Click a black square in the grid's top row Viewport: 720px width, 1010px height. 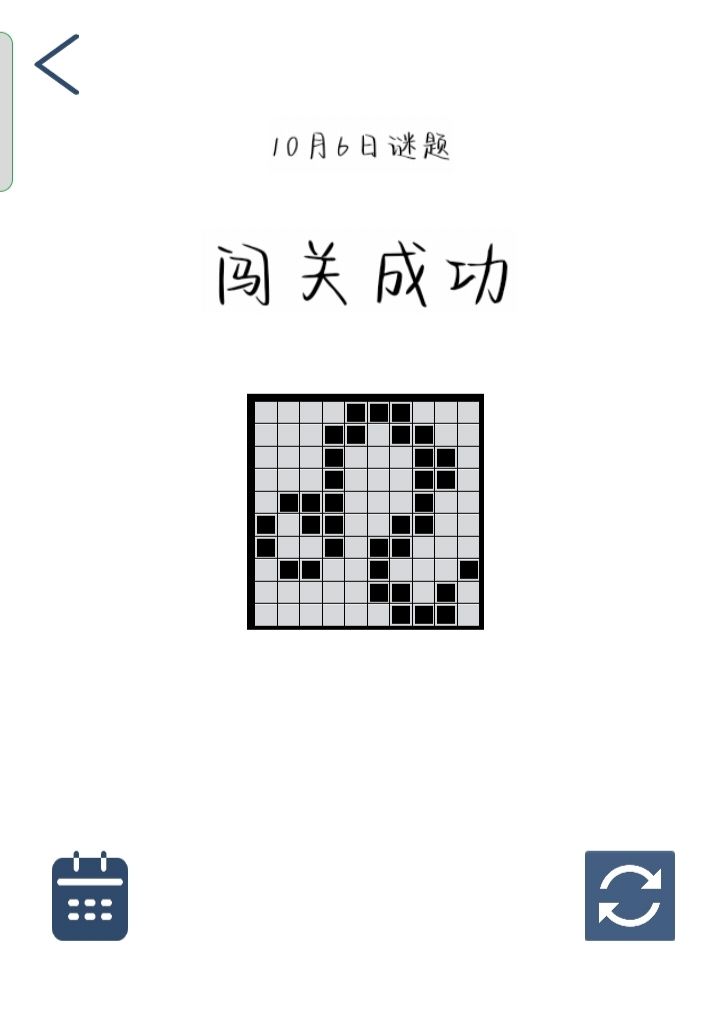point(380,410)
